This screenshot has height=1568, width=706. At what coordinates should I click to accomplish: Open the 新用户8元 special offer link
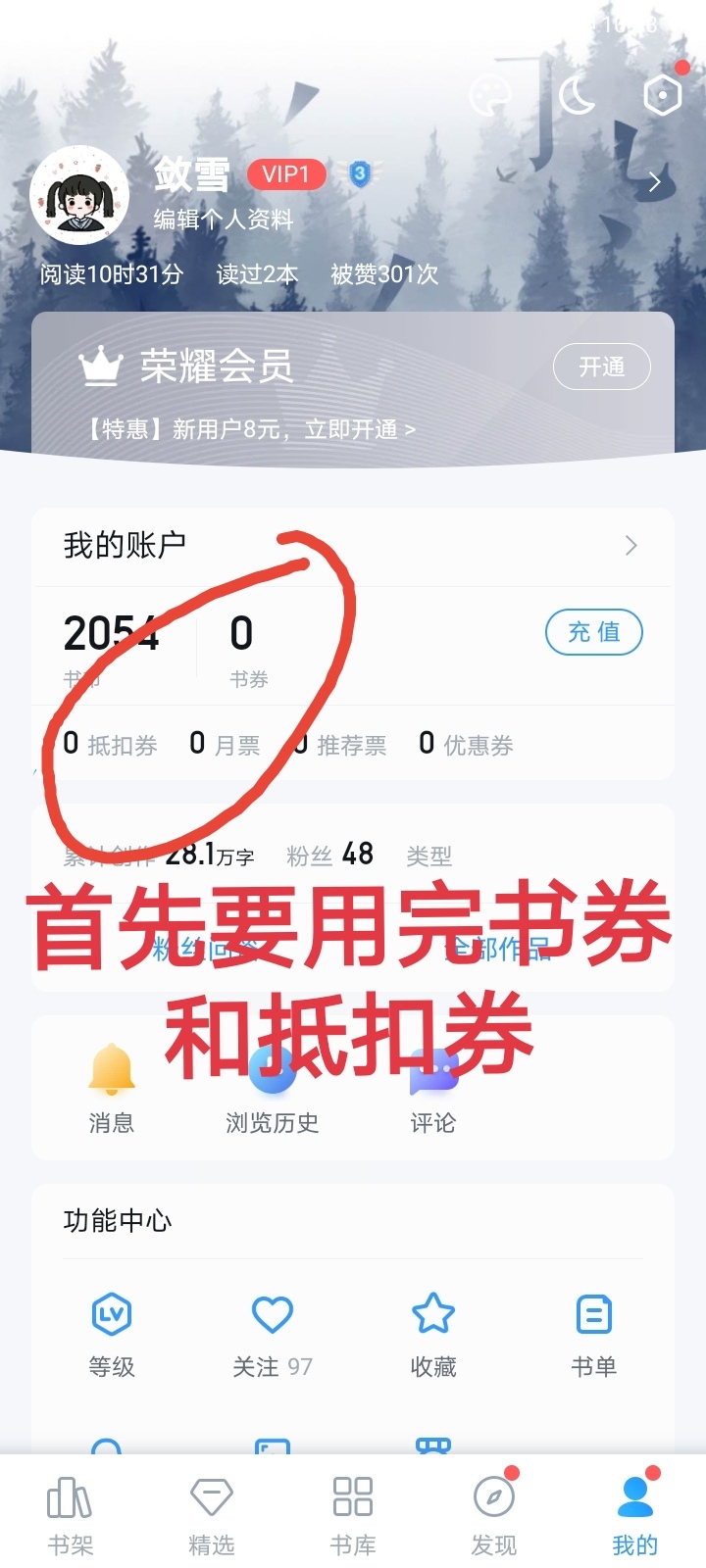252,429
